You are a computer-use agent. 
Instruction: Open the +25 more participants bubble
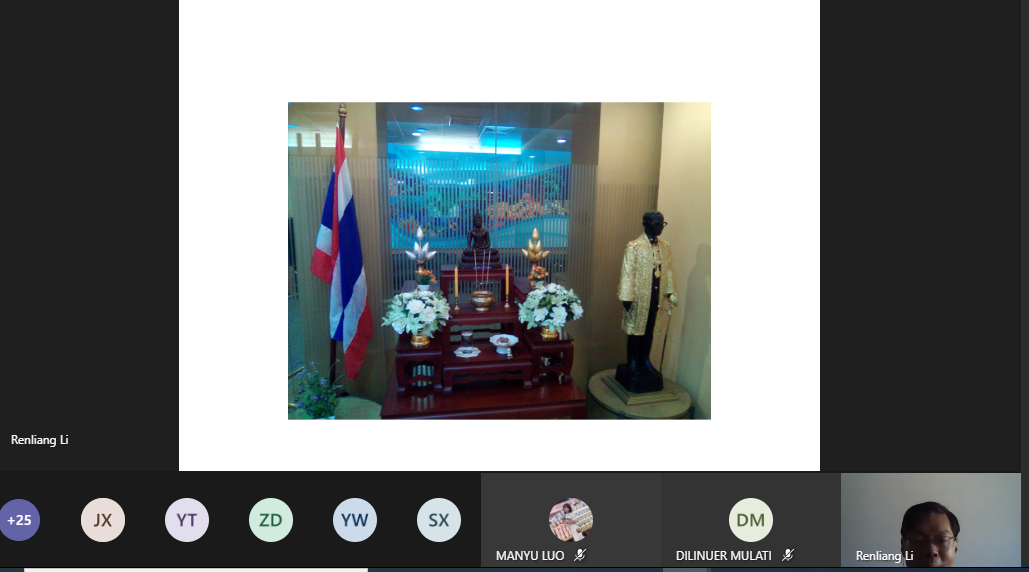tap(19, 520)
